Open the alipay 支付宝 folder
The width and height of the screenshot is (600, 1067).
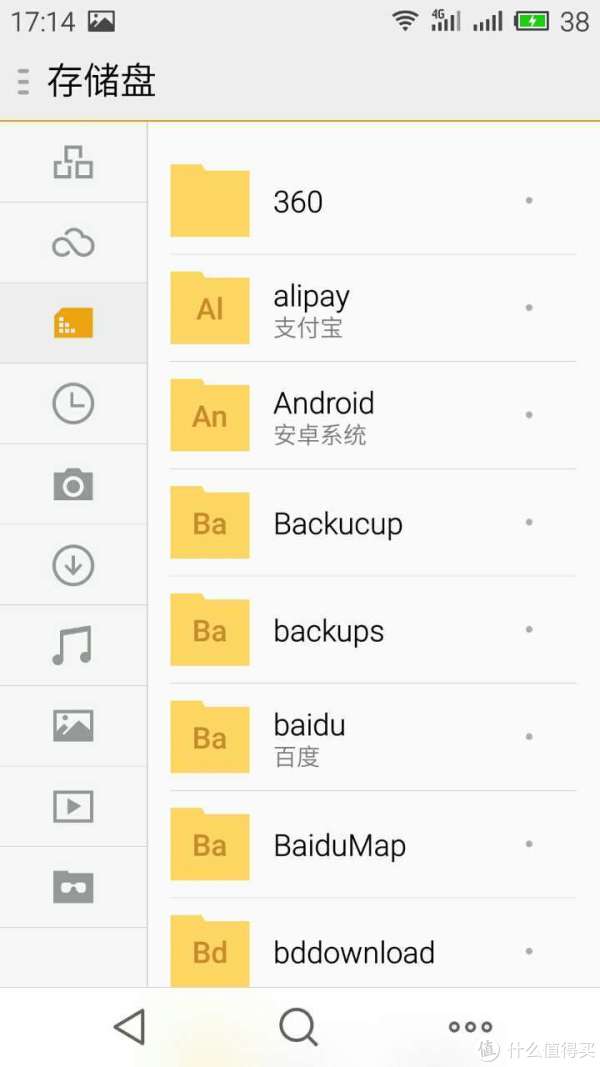click(x=373, y=308)
